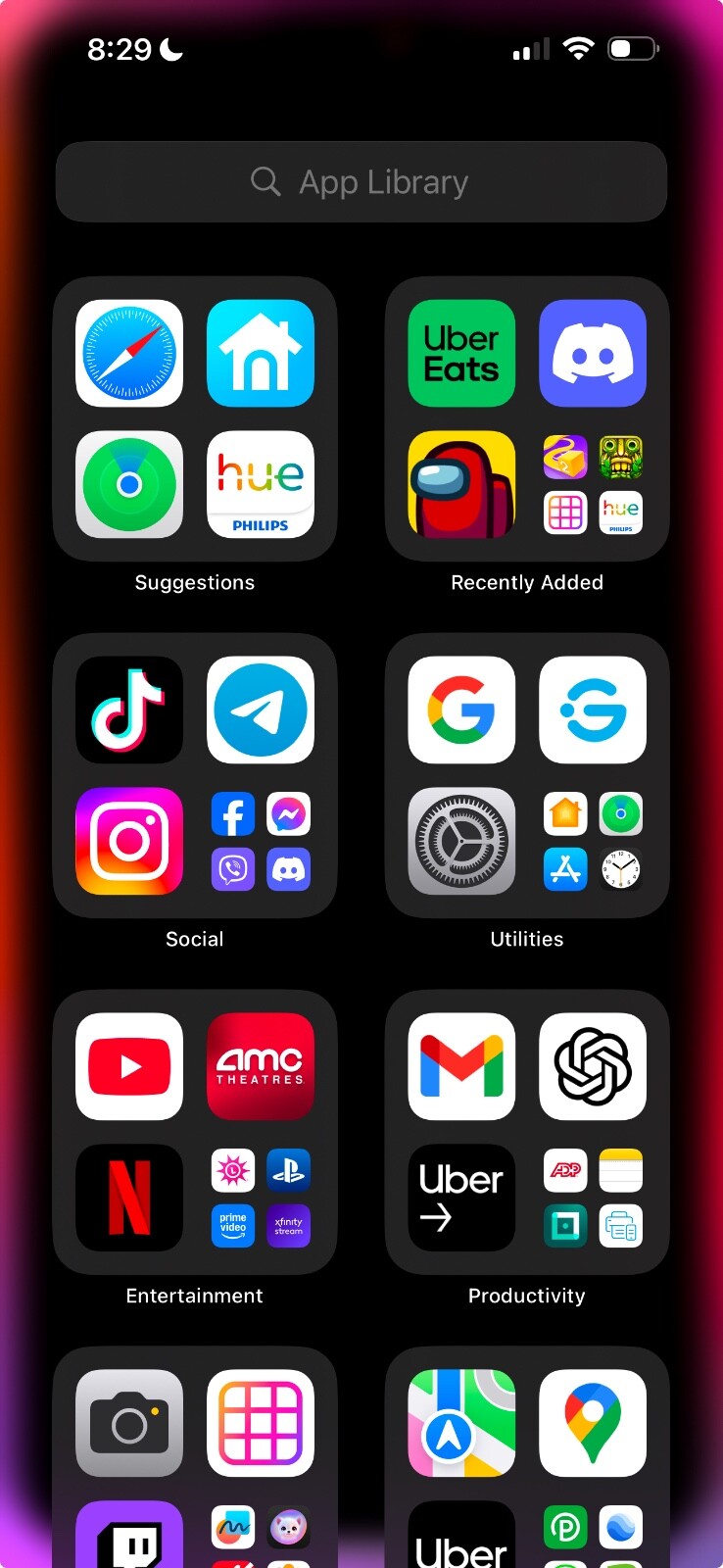723x1568 pixels.
Task: Open TikTok in the Social folder
Action: tap(128, 710)
